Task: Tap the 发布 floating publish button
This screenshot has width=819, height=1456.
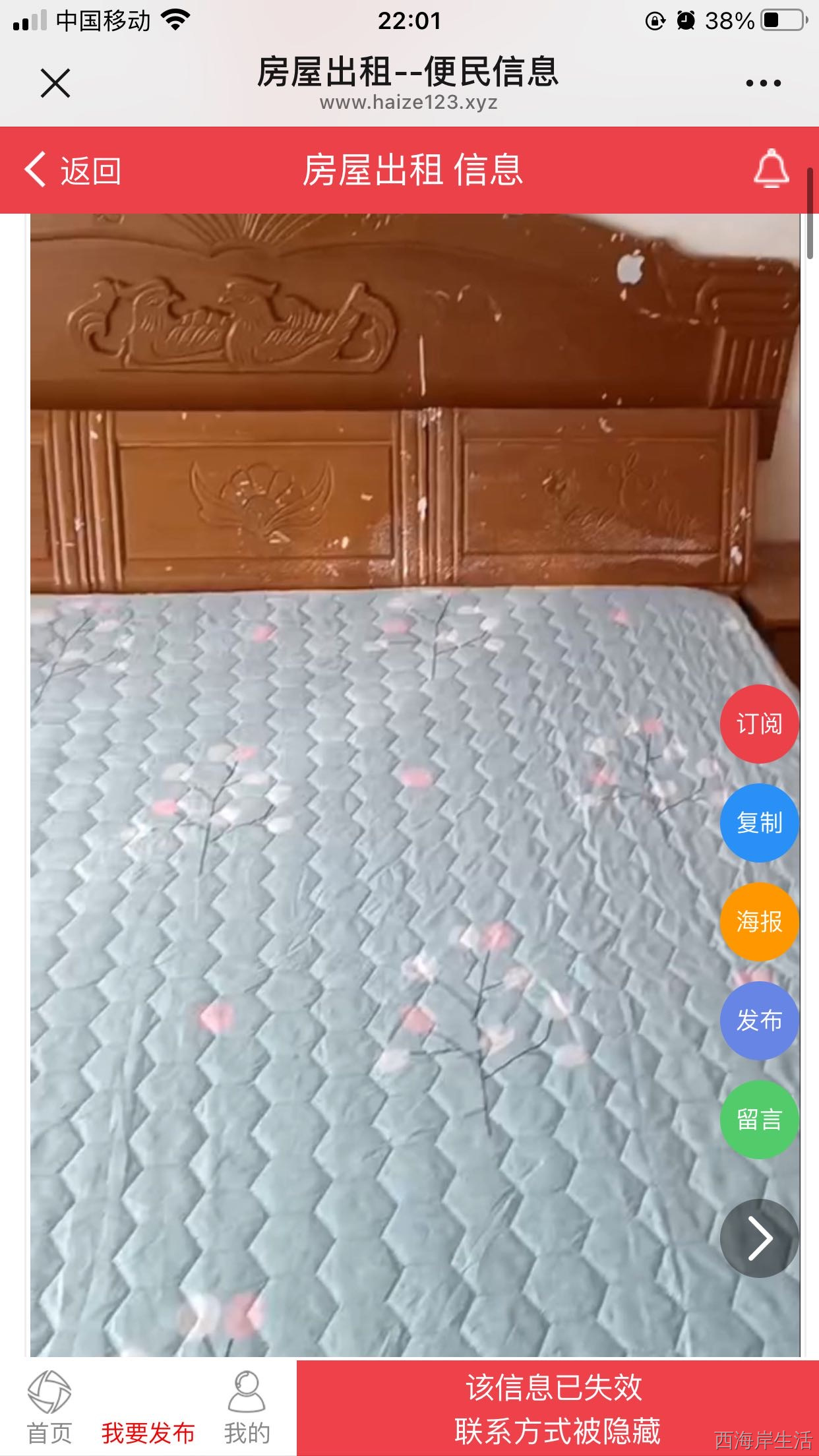Action: (759, 1021)
